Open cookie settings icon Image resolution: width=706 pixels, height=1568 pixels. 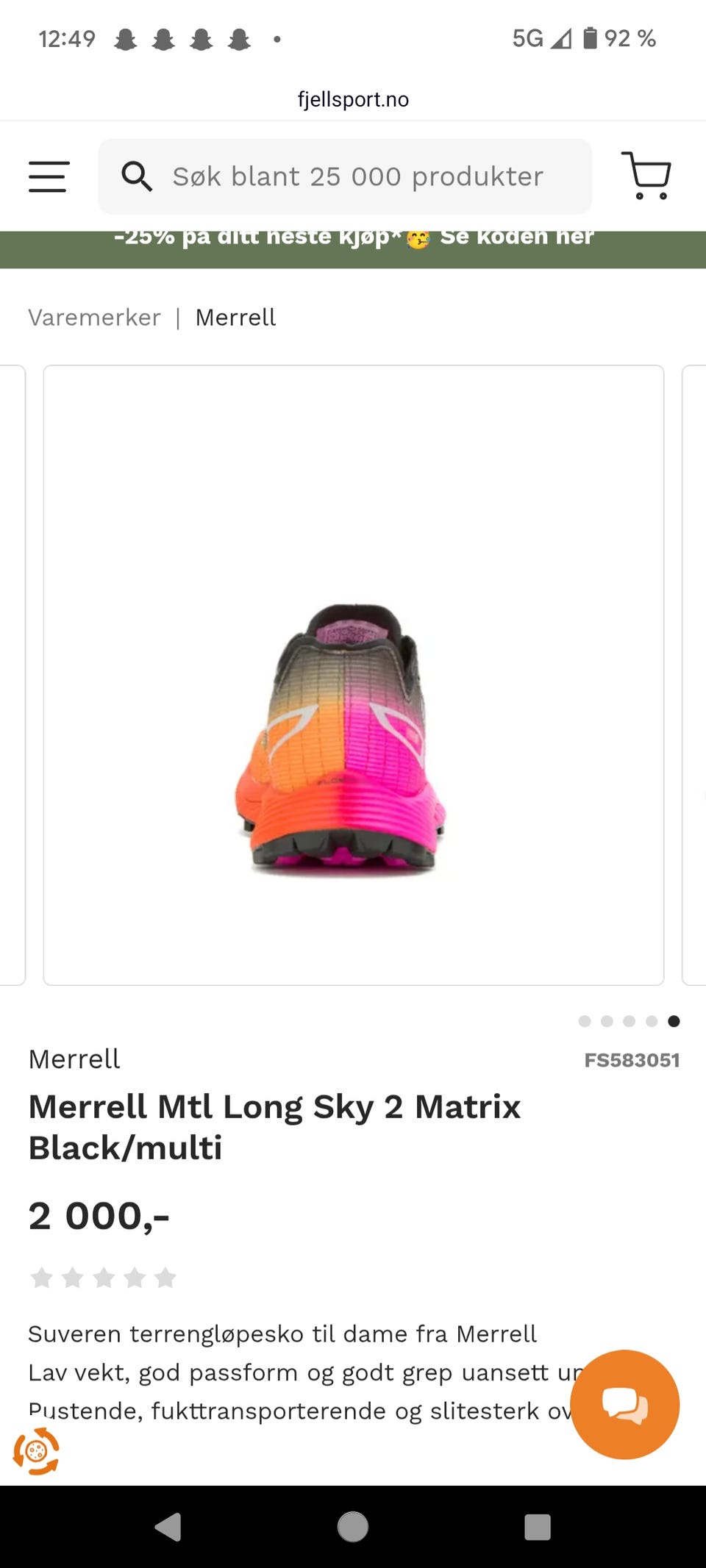pos(36,1451)
